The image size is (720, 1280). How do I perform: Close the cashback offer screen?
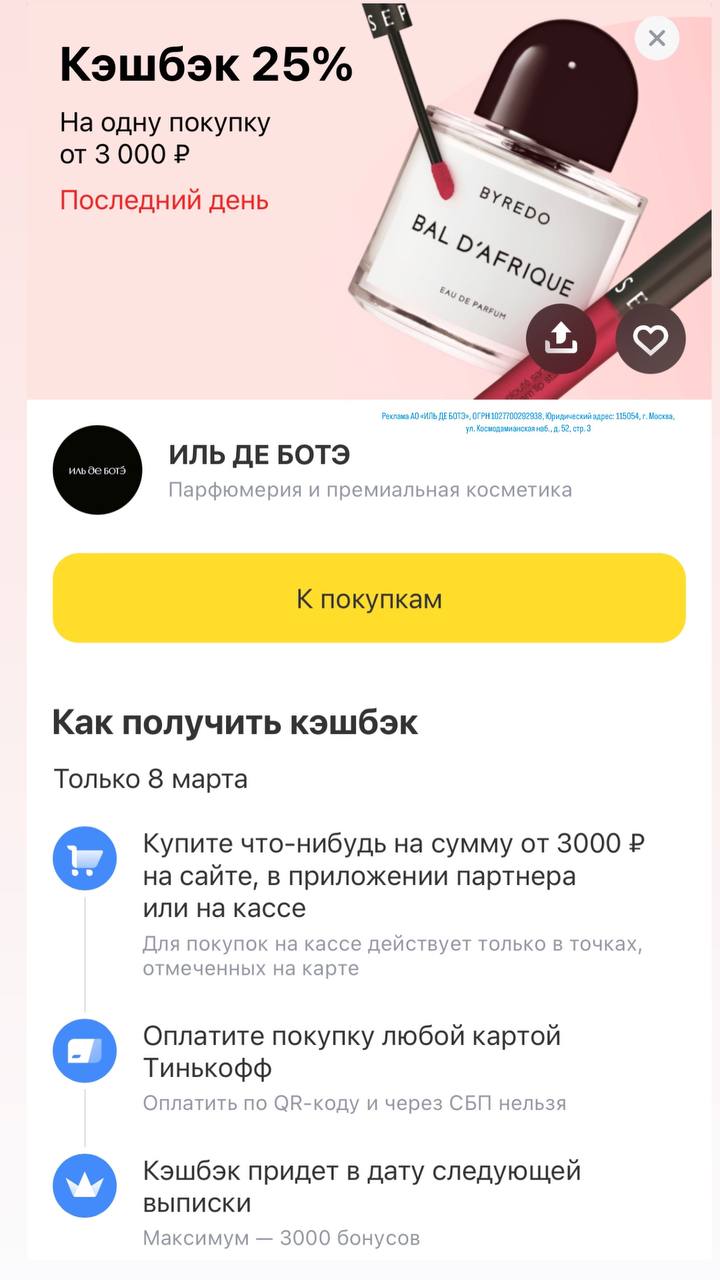tap(657, 39)
